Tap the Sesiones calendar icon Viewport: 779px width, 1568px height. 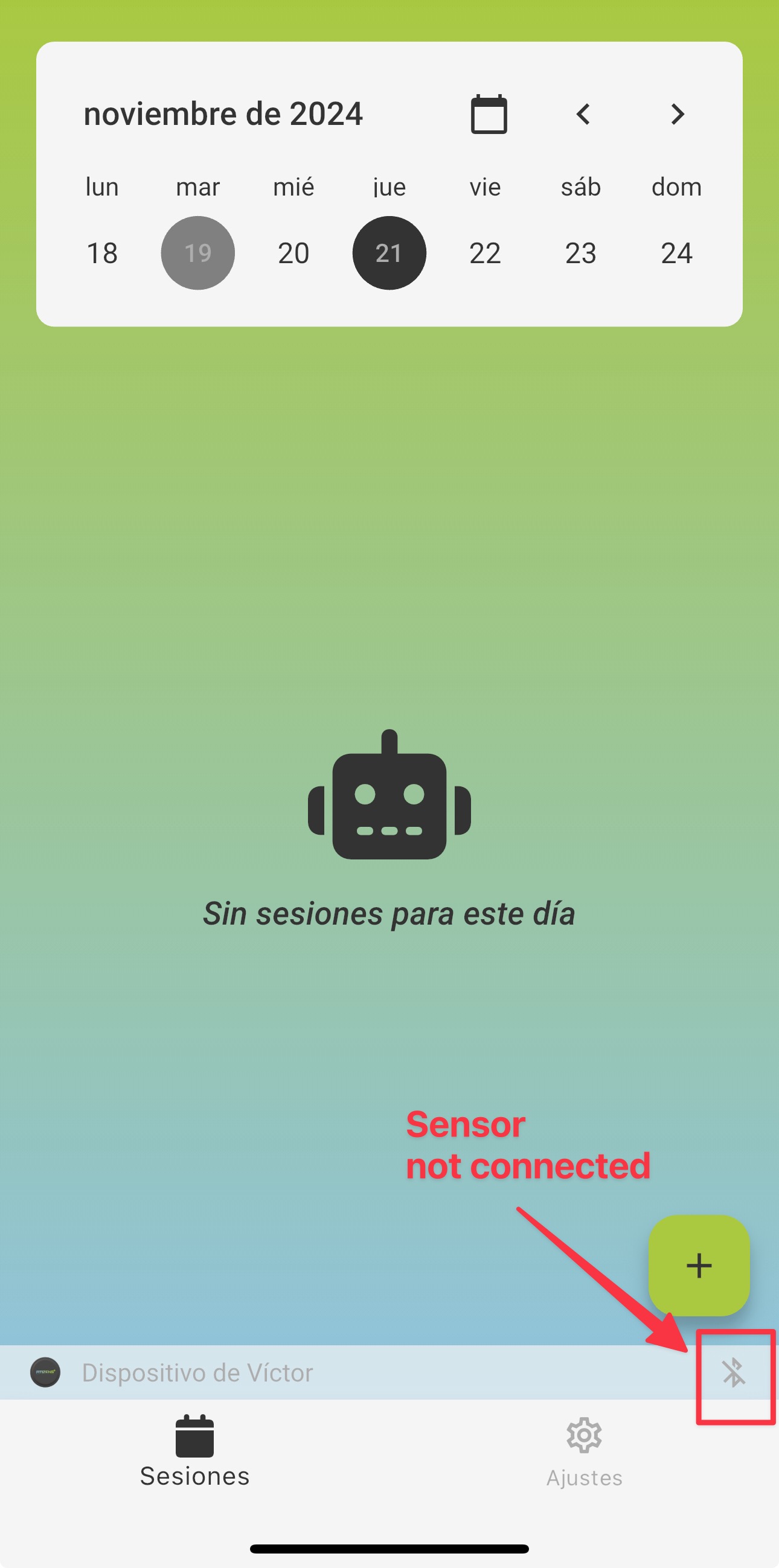tap(194, 1436)
